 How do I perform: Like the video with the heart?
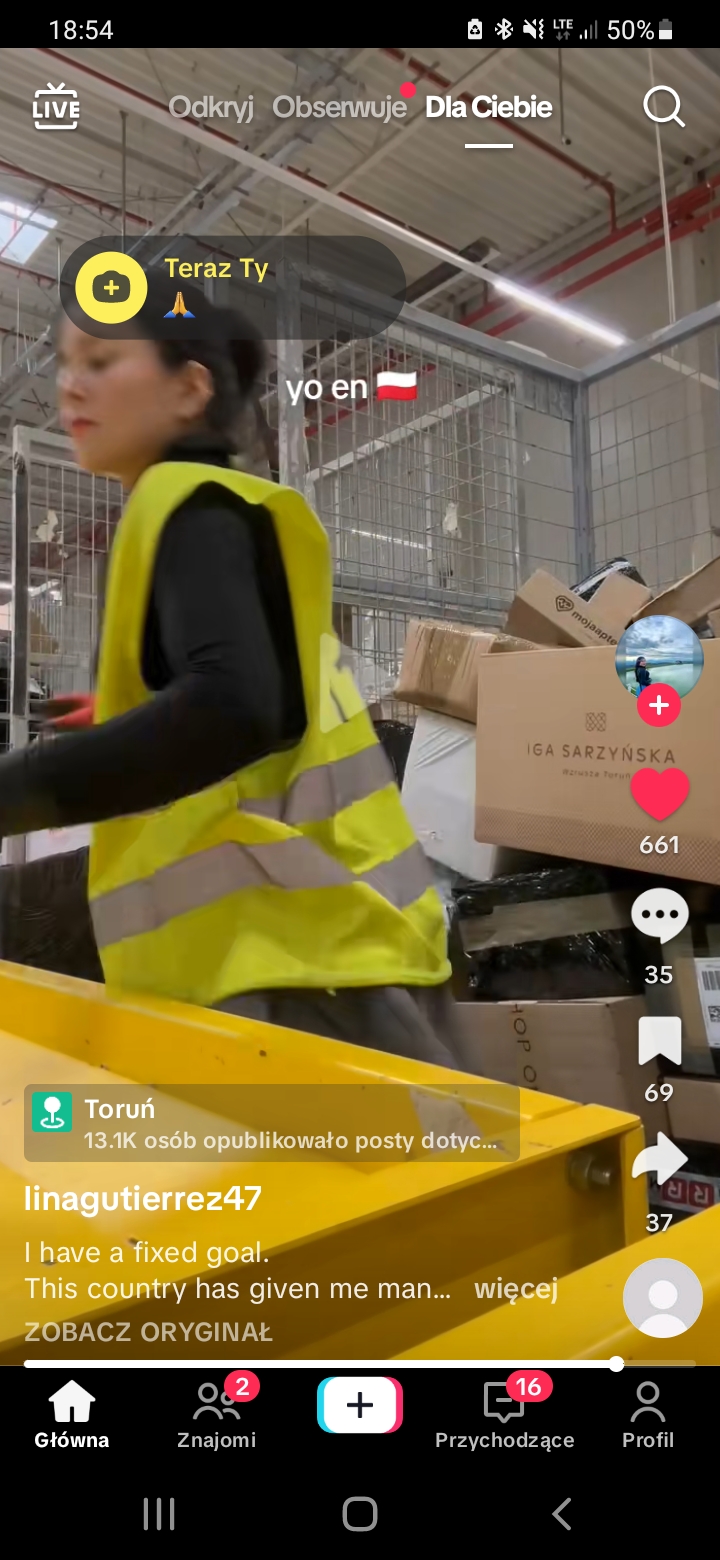click(659, 794)
